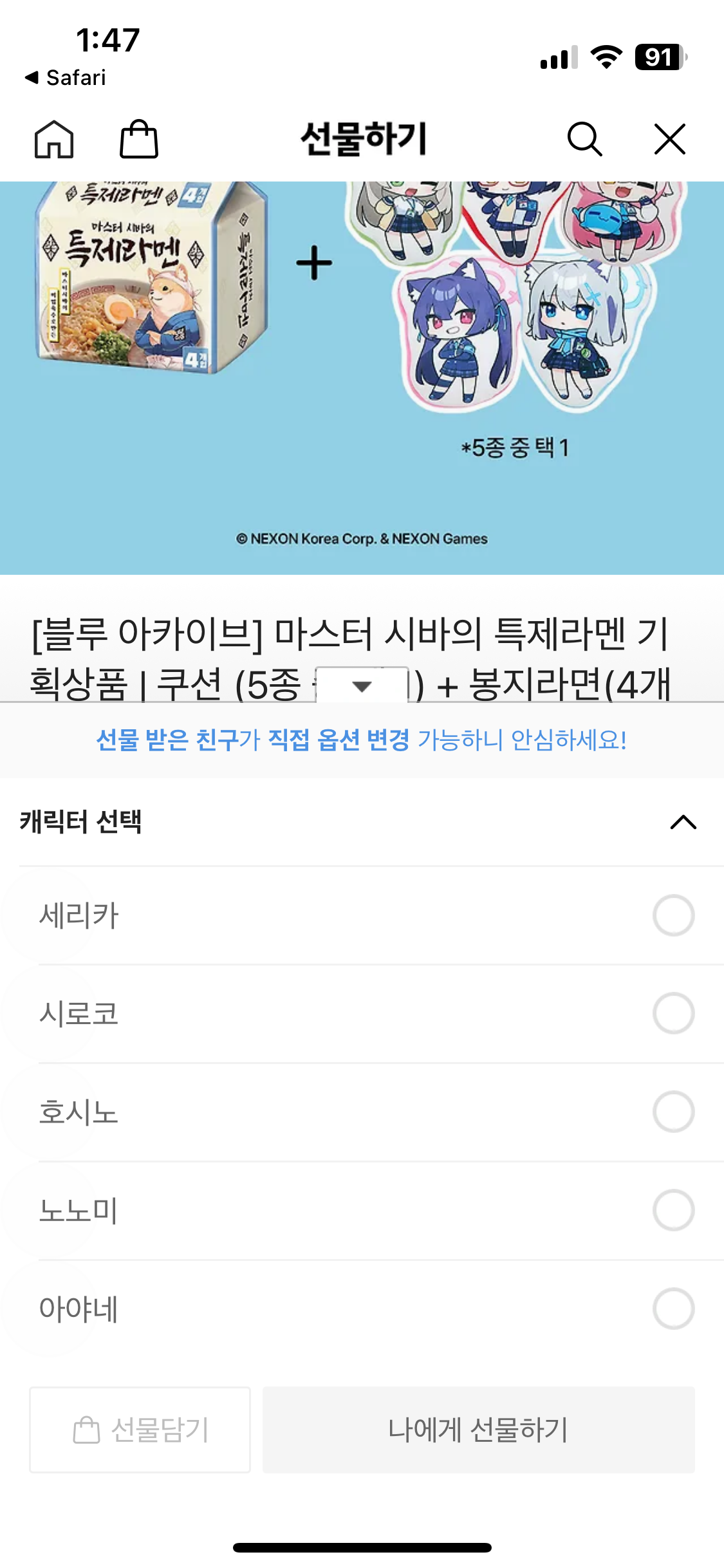Tap the 나에게 선물하기 button
The image size is (724, 1568).
point(478,1430)
